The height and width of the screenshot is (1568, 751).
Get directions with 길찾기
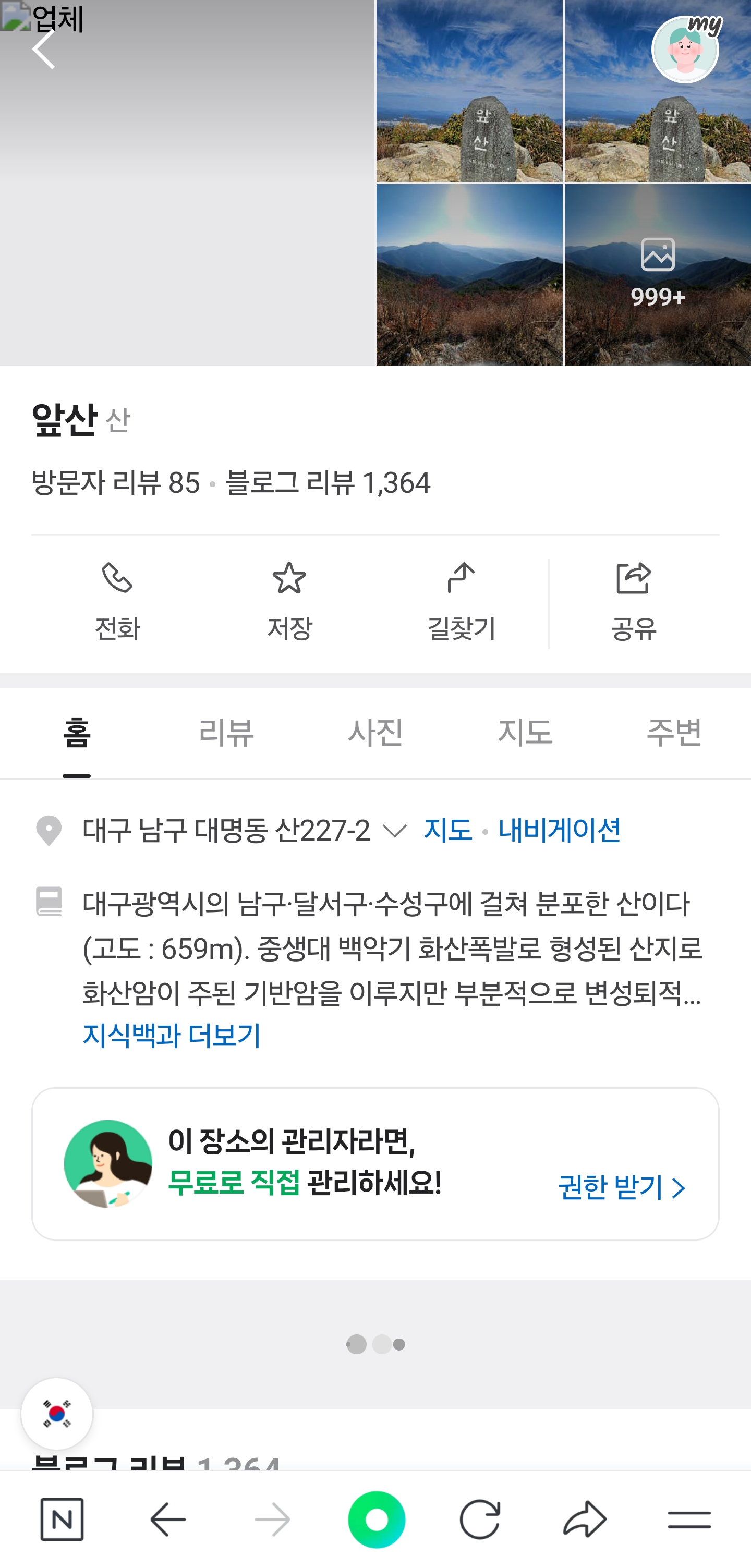pos(462,603)
